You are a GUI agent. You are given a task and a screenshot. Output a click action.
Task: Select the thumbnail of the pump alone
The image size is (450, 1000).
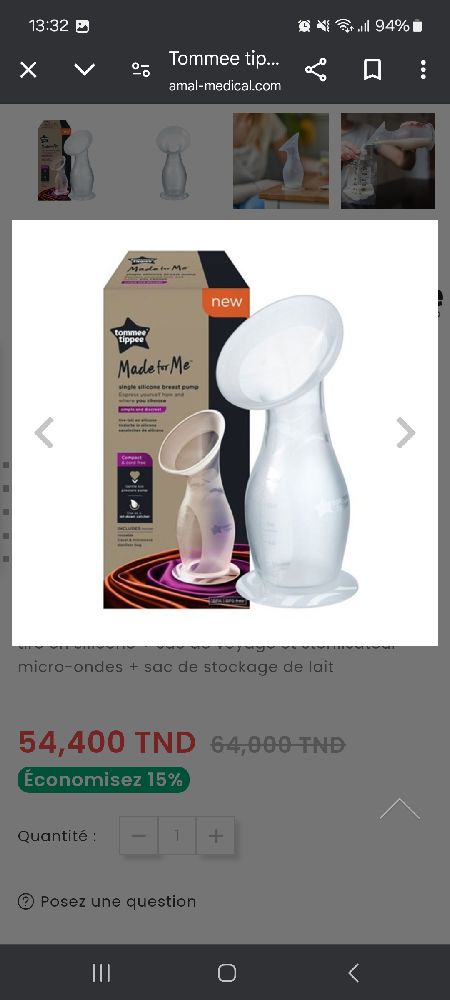click(173, 161)
